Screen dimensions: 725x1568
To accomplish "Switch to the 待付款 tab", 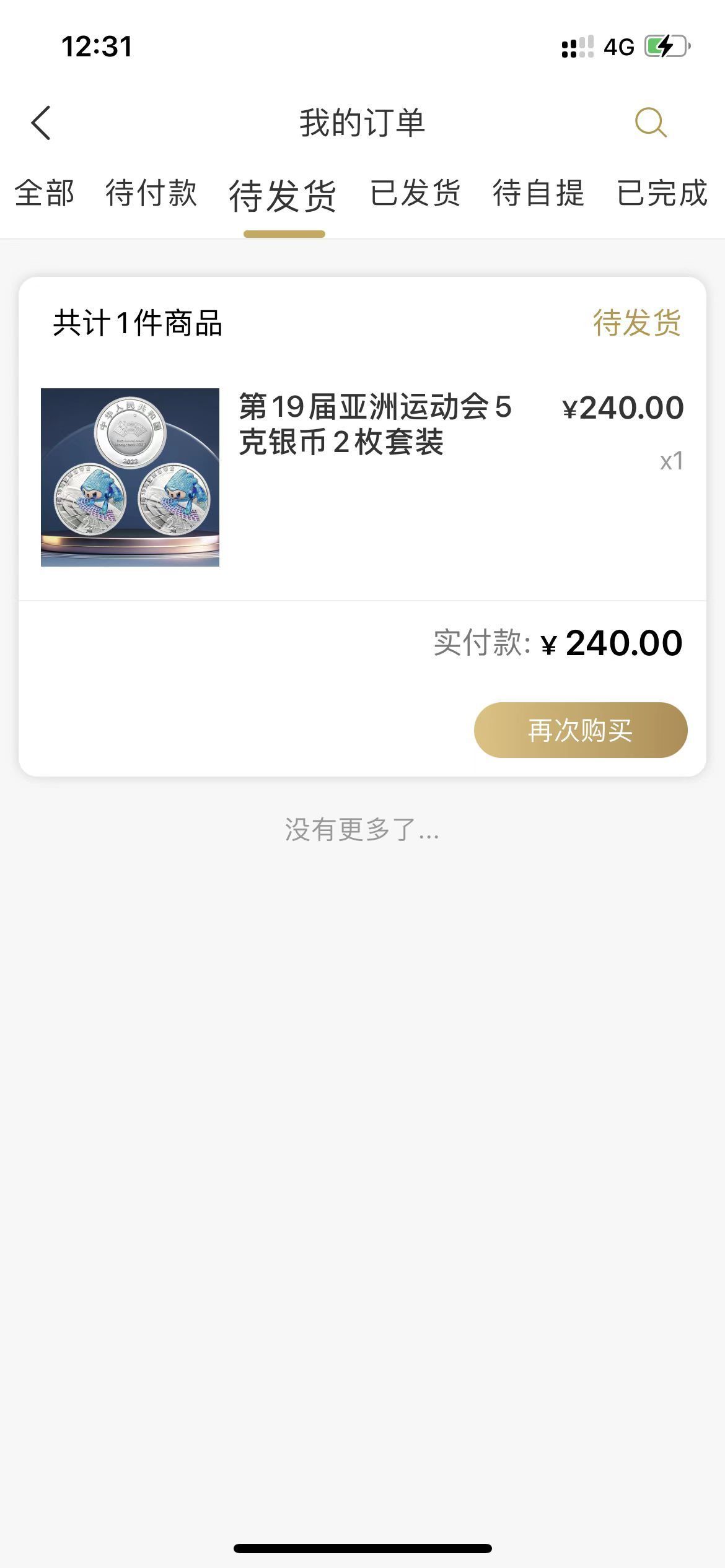I will click(x=151, y=193).
